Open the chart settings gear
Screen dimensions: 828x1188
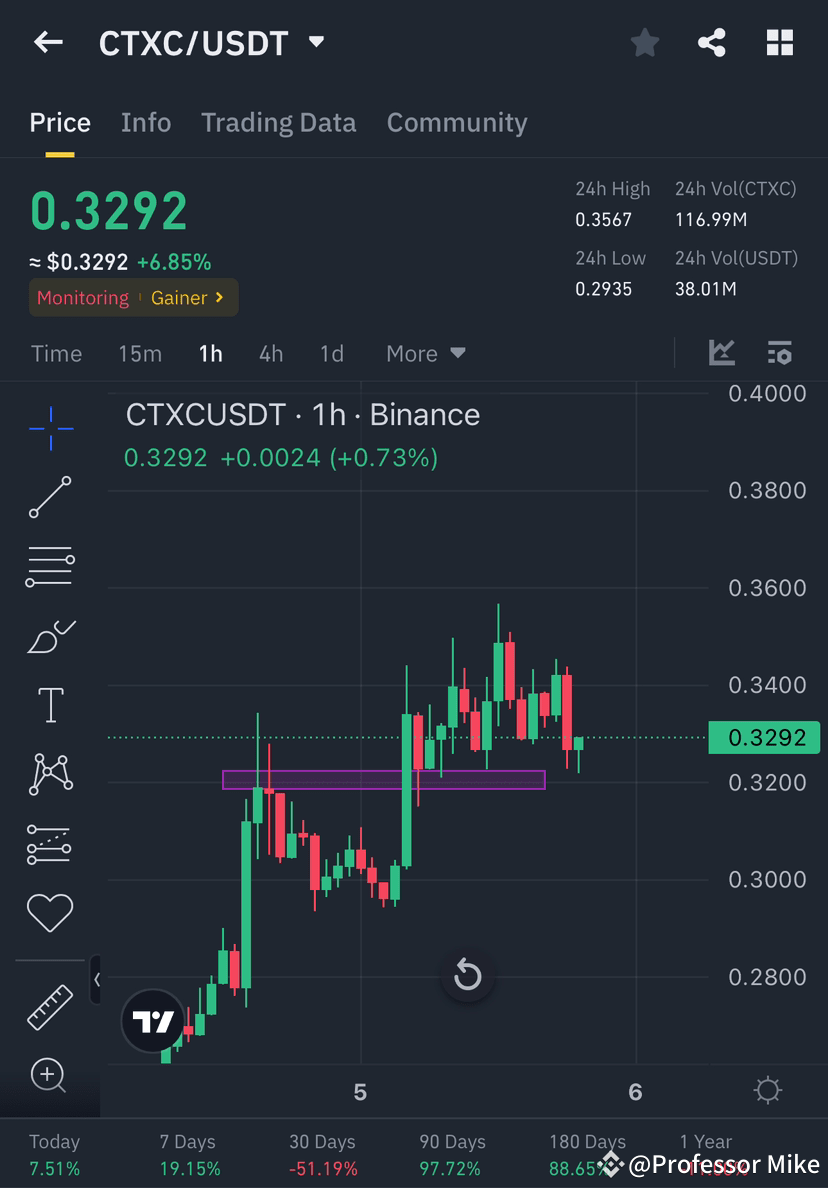tap(766, 1091)
